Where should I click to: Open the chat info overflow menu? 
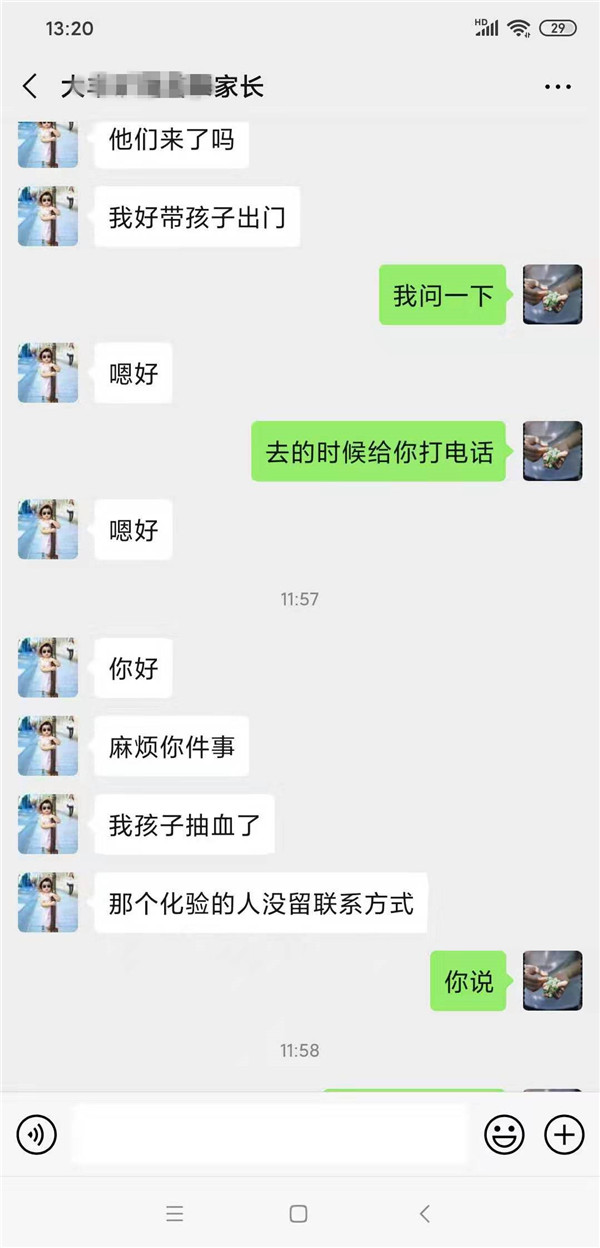(x=557, y=87)
